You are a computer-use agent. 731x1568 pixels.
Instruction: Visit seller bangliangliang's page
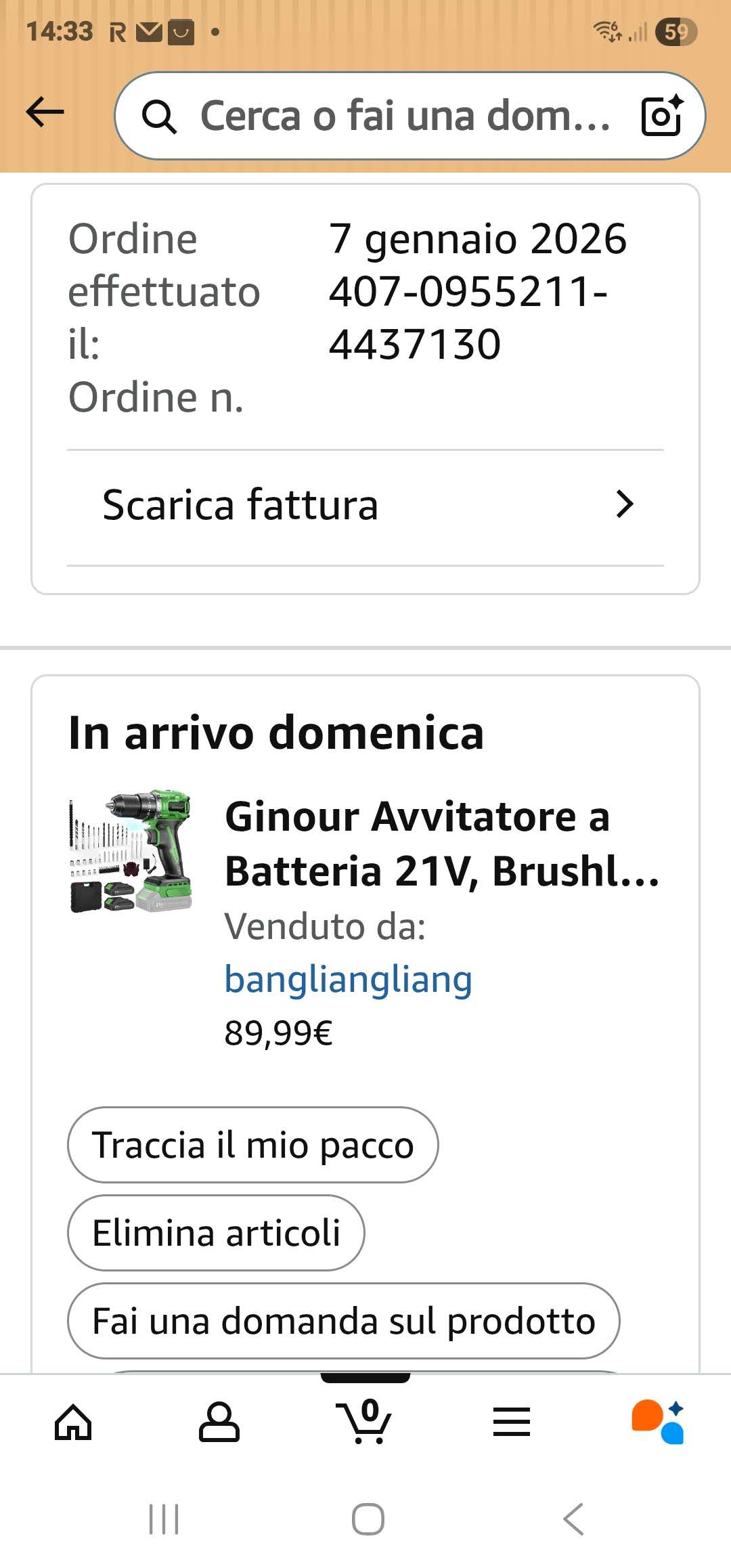click(x=348, y=980)
